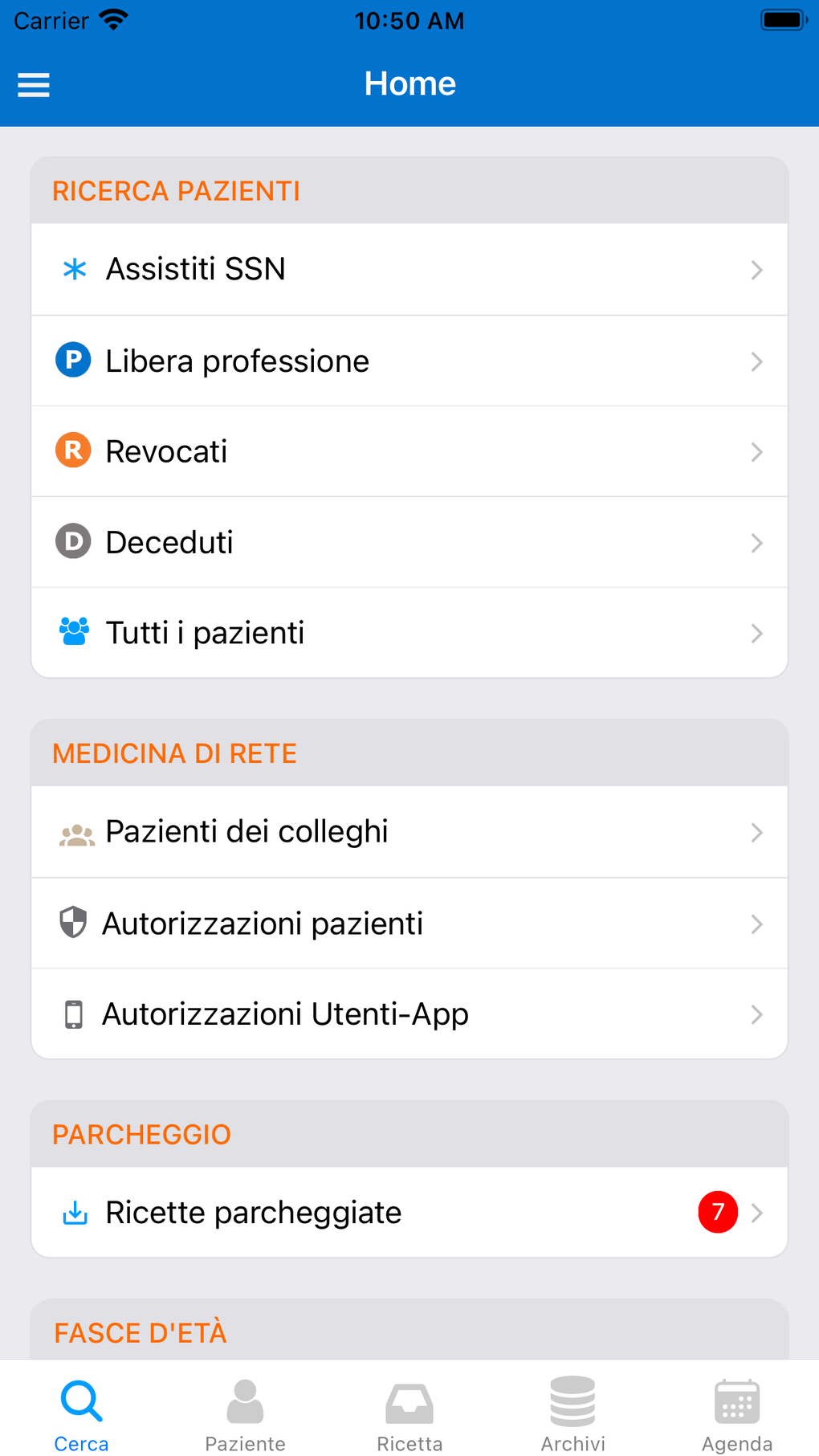
Task: Open Tutti i pazienti
Action: 409,633
